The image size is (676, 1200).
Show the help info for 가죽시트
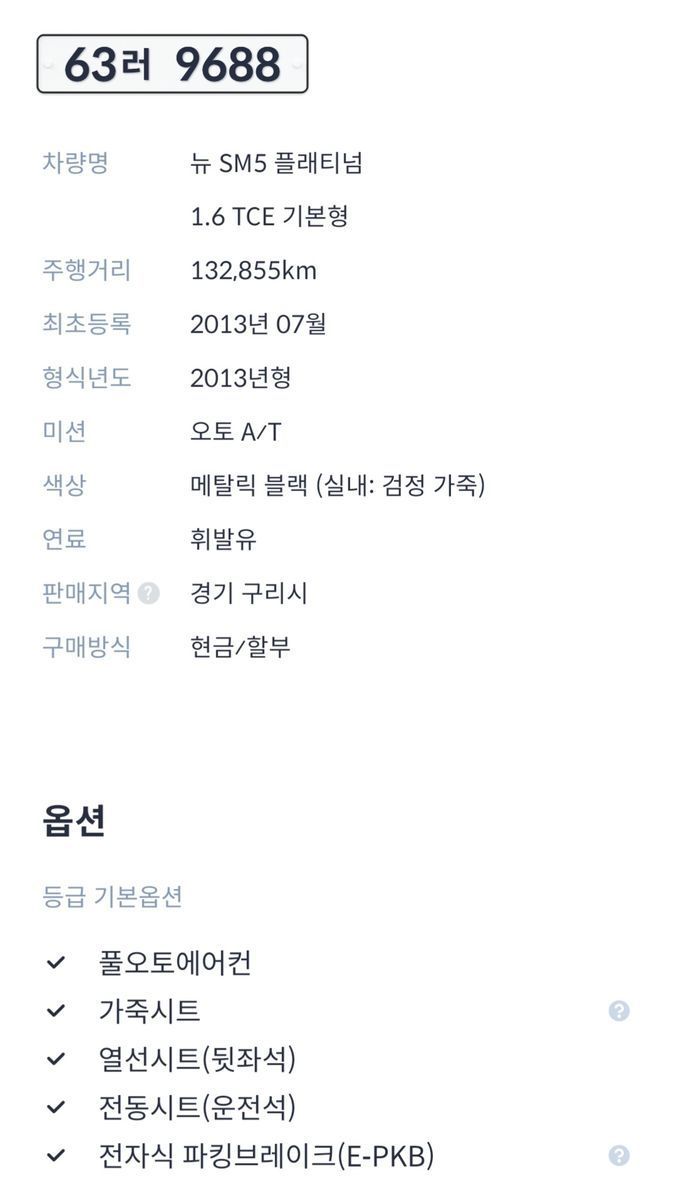[619, 1011]
